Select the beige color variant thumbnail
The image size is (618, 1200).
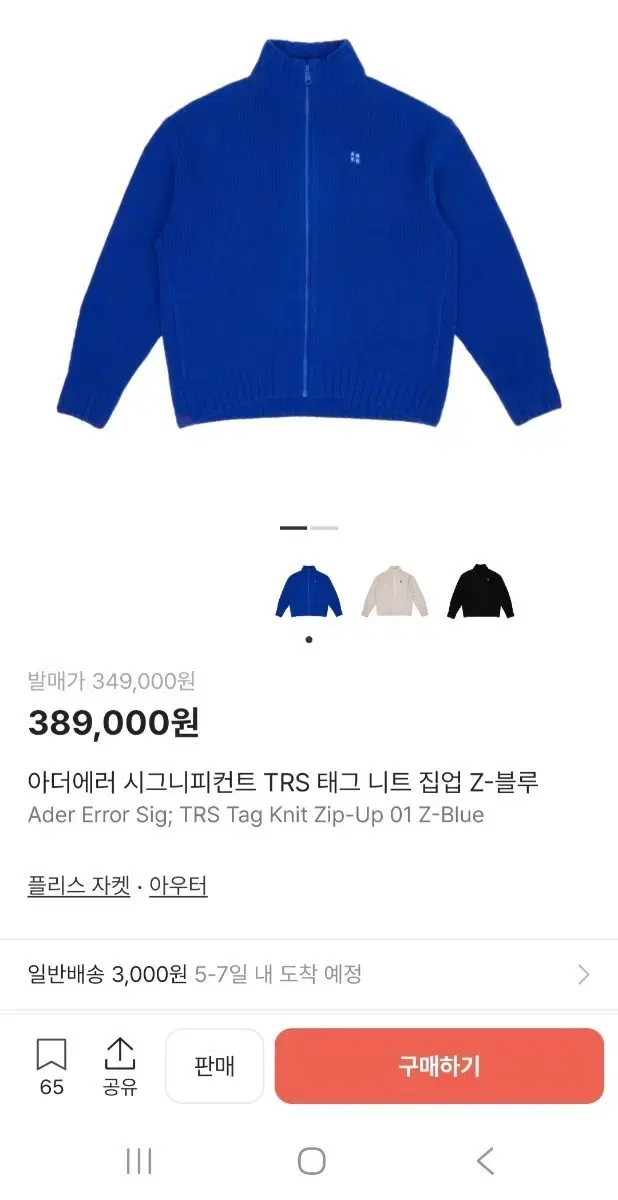(394, 592)
